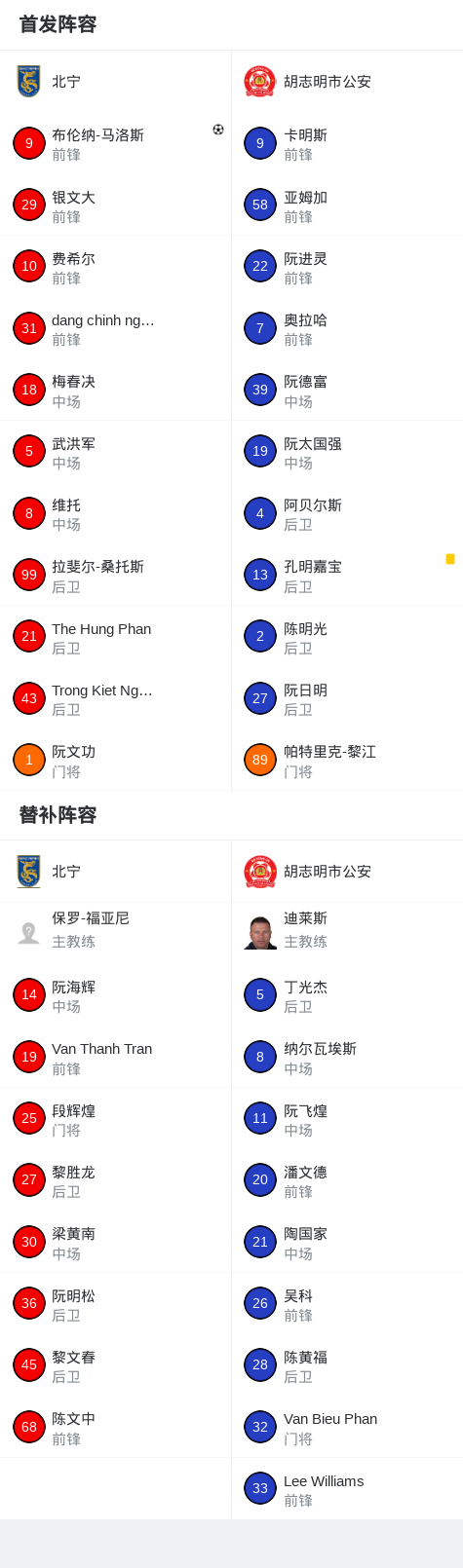Select 亚姆加 in the starting lineup
The image size is (463, 1568).
347,205
